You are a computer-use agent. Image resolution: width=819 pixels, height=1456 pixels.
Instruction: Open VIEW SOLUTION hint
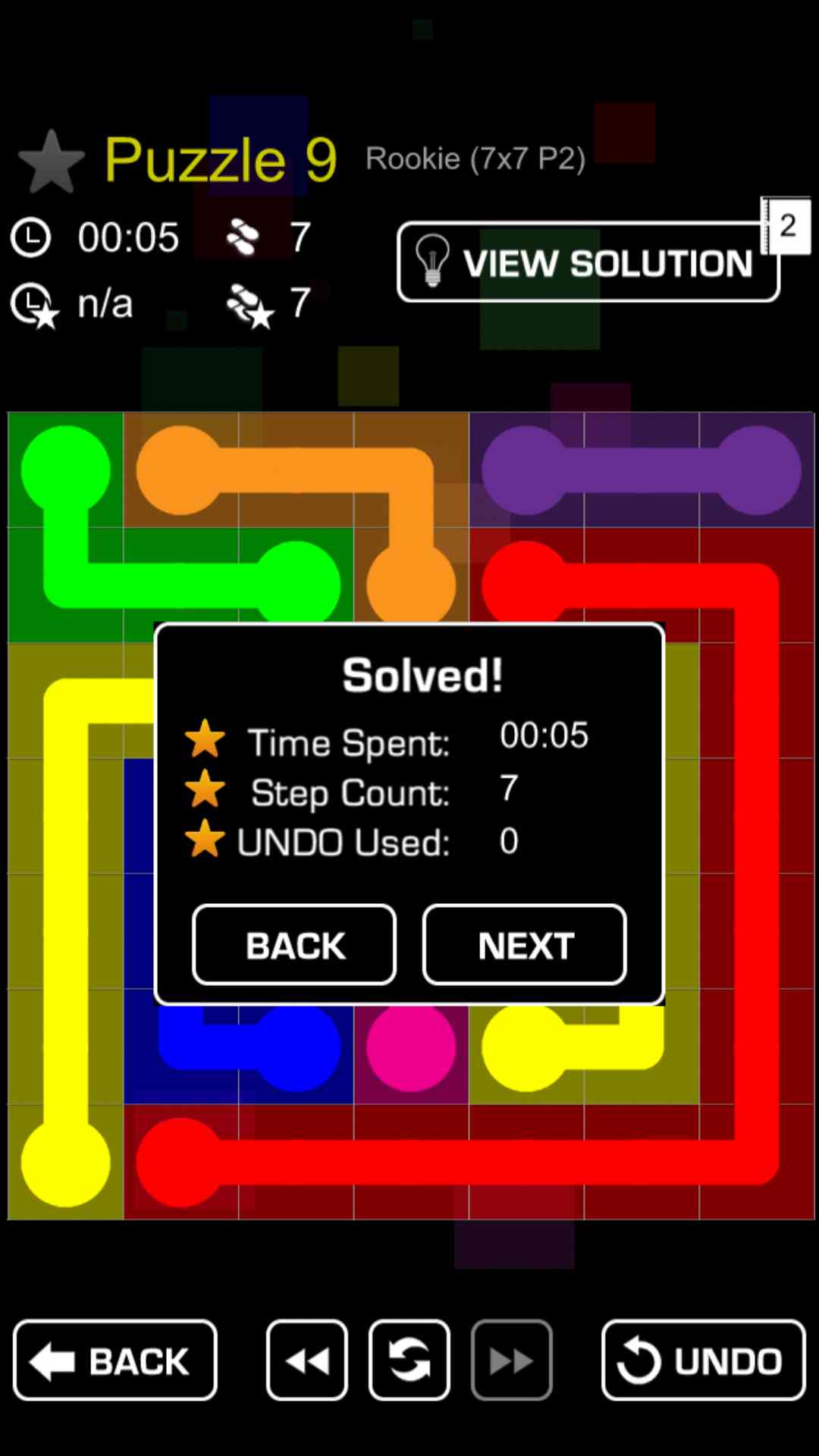588,262
